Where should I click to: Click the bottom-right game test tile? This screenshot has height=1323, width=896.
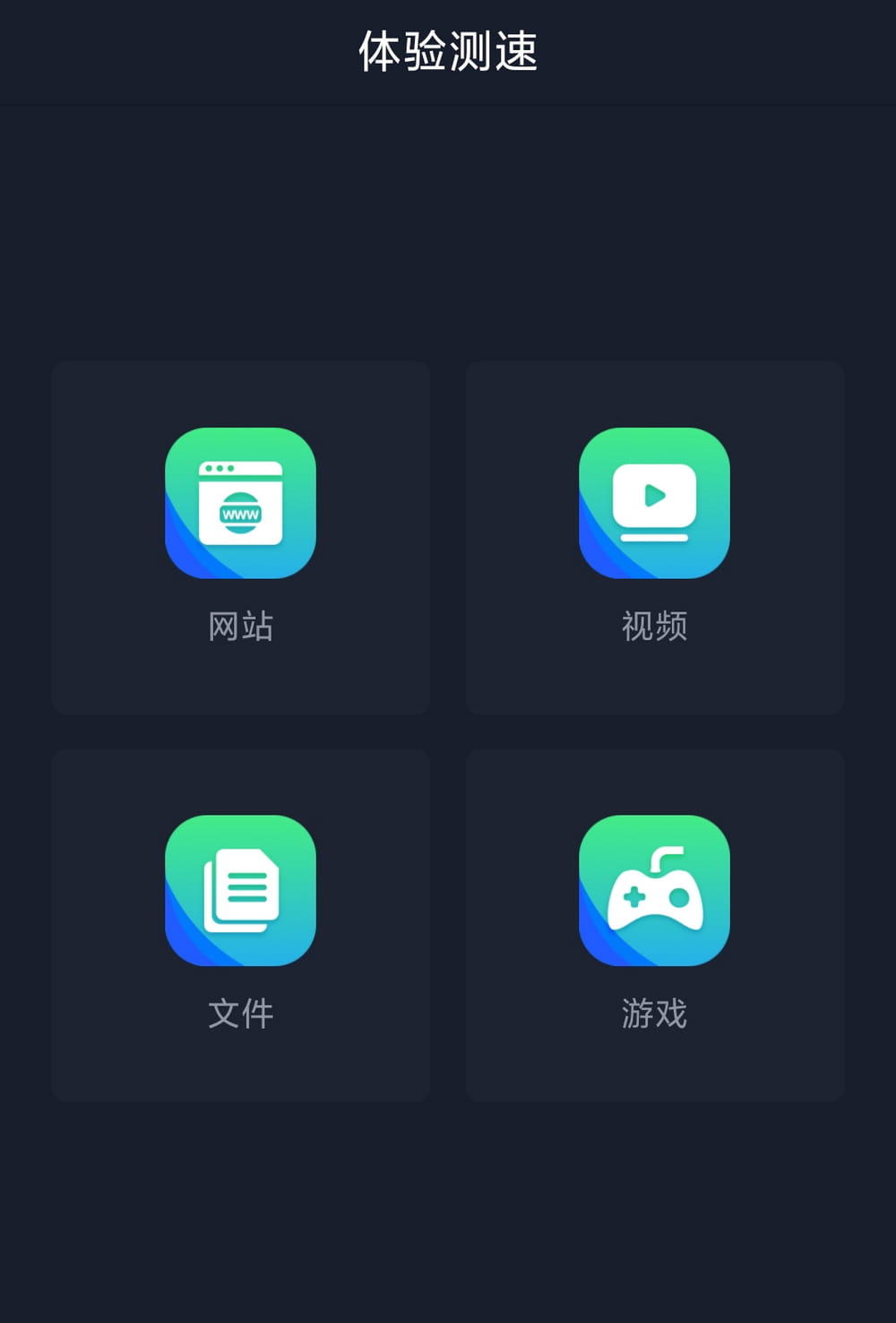pos(654,926)
